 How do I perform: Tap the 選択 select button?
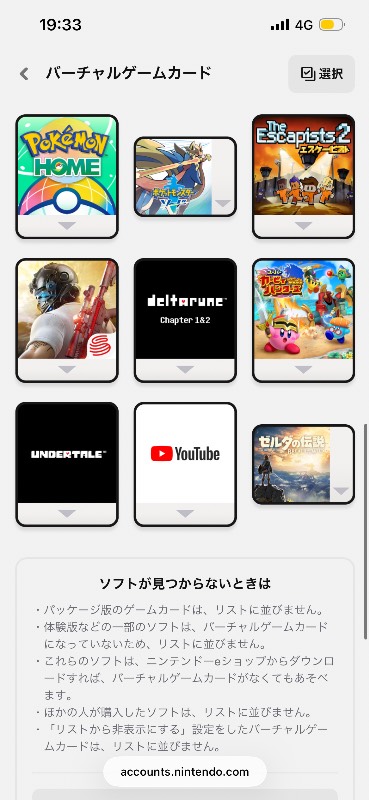click(322, 74)
